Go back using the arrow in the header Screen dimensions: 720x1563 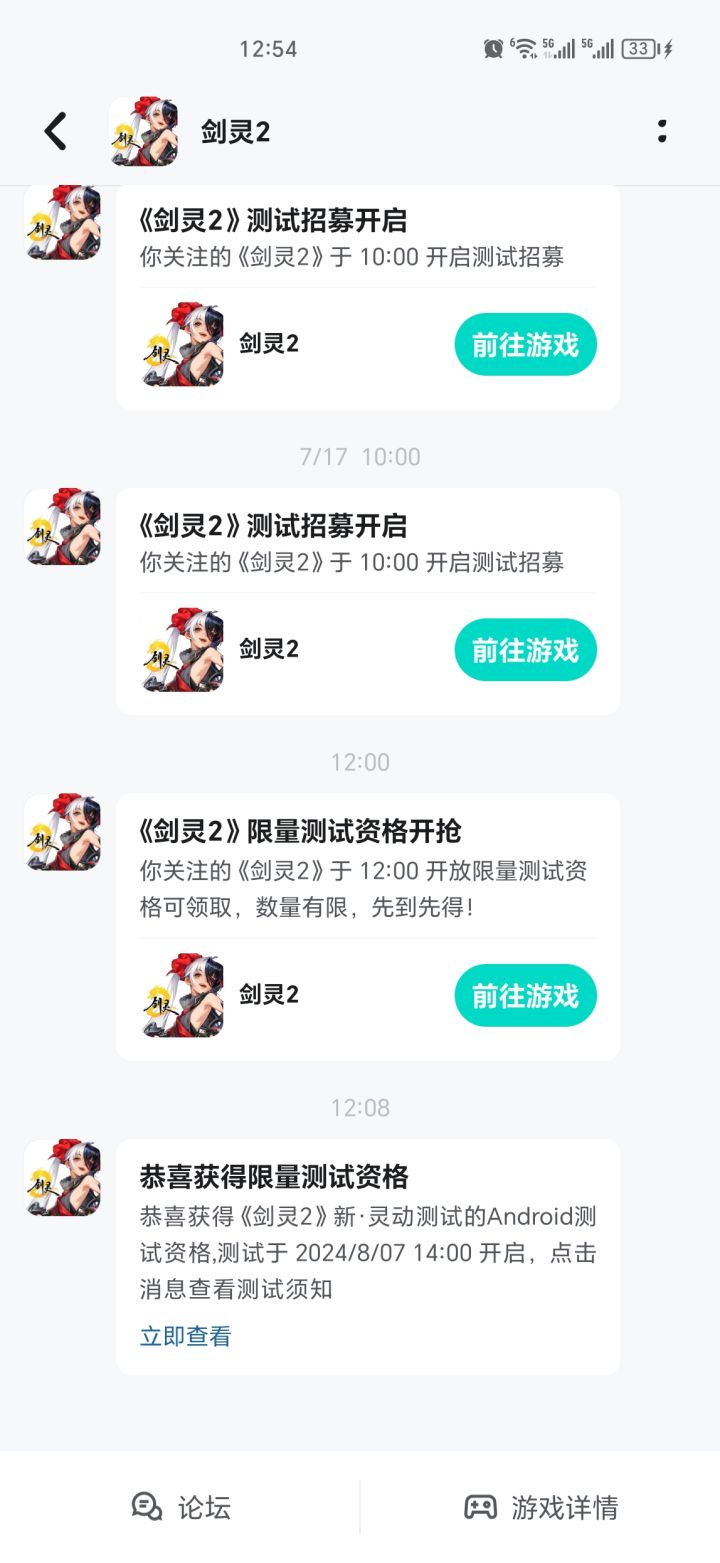click(x=55, y=130)
